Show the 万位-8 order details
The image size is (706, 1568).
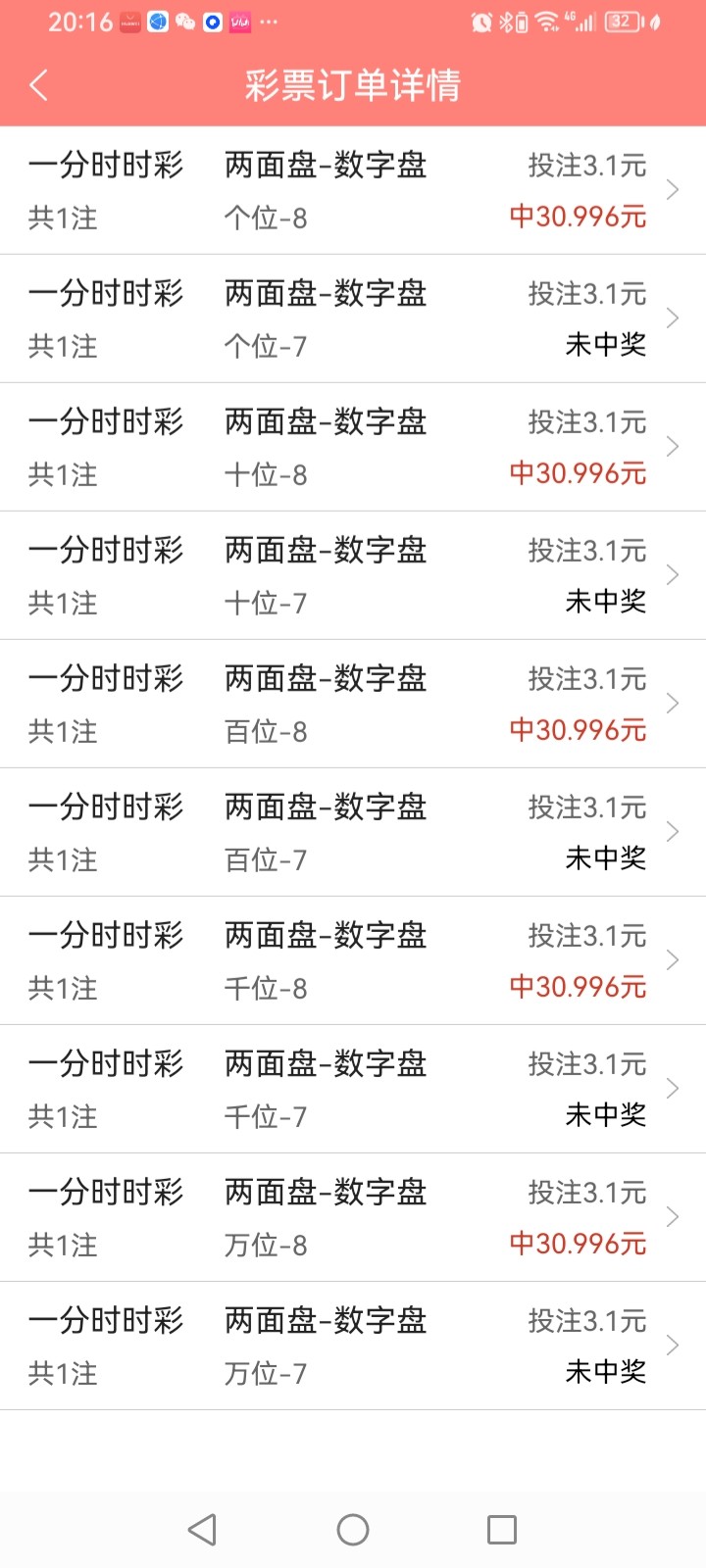353,1218
